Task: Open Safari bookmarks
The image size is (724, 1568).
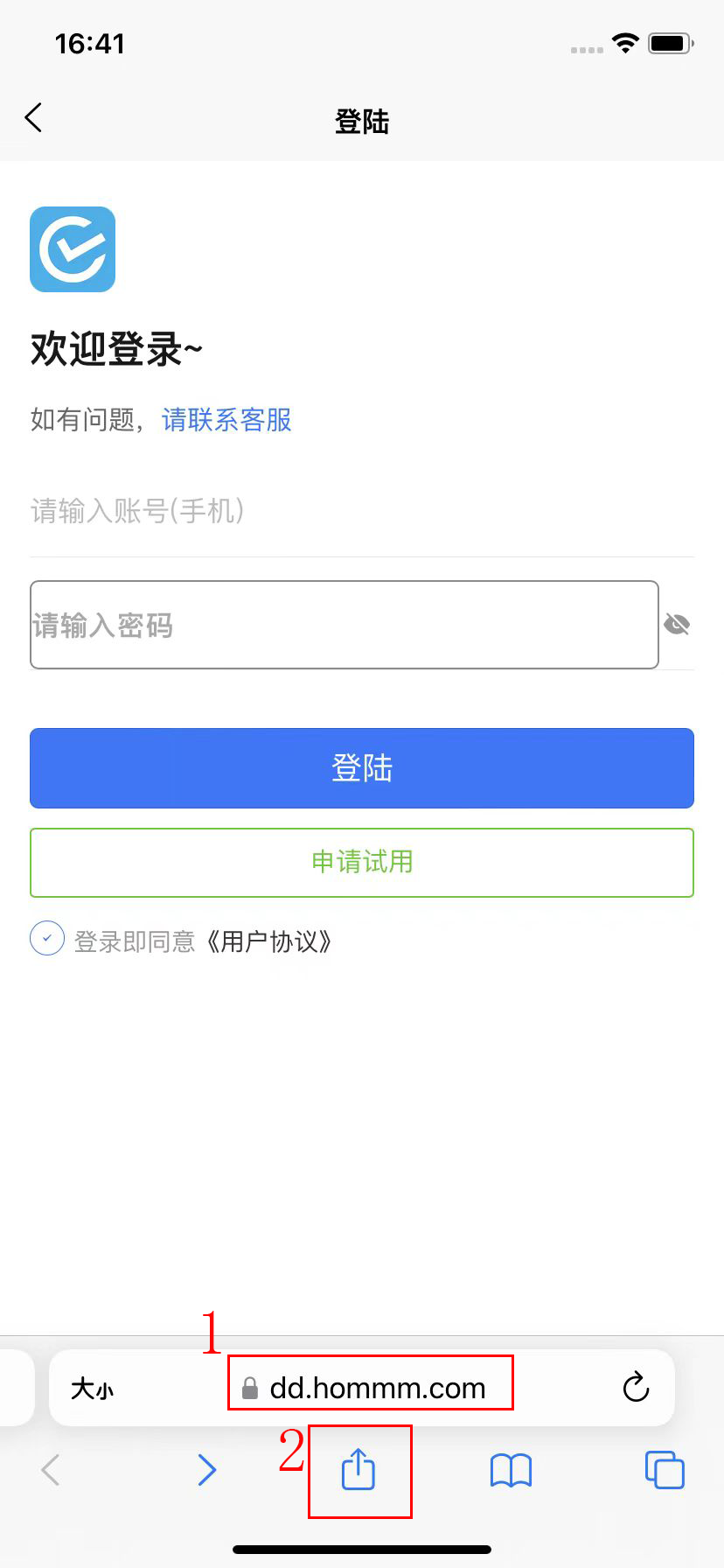Action: [x=512, y=1470]
